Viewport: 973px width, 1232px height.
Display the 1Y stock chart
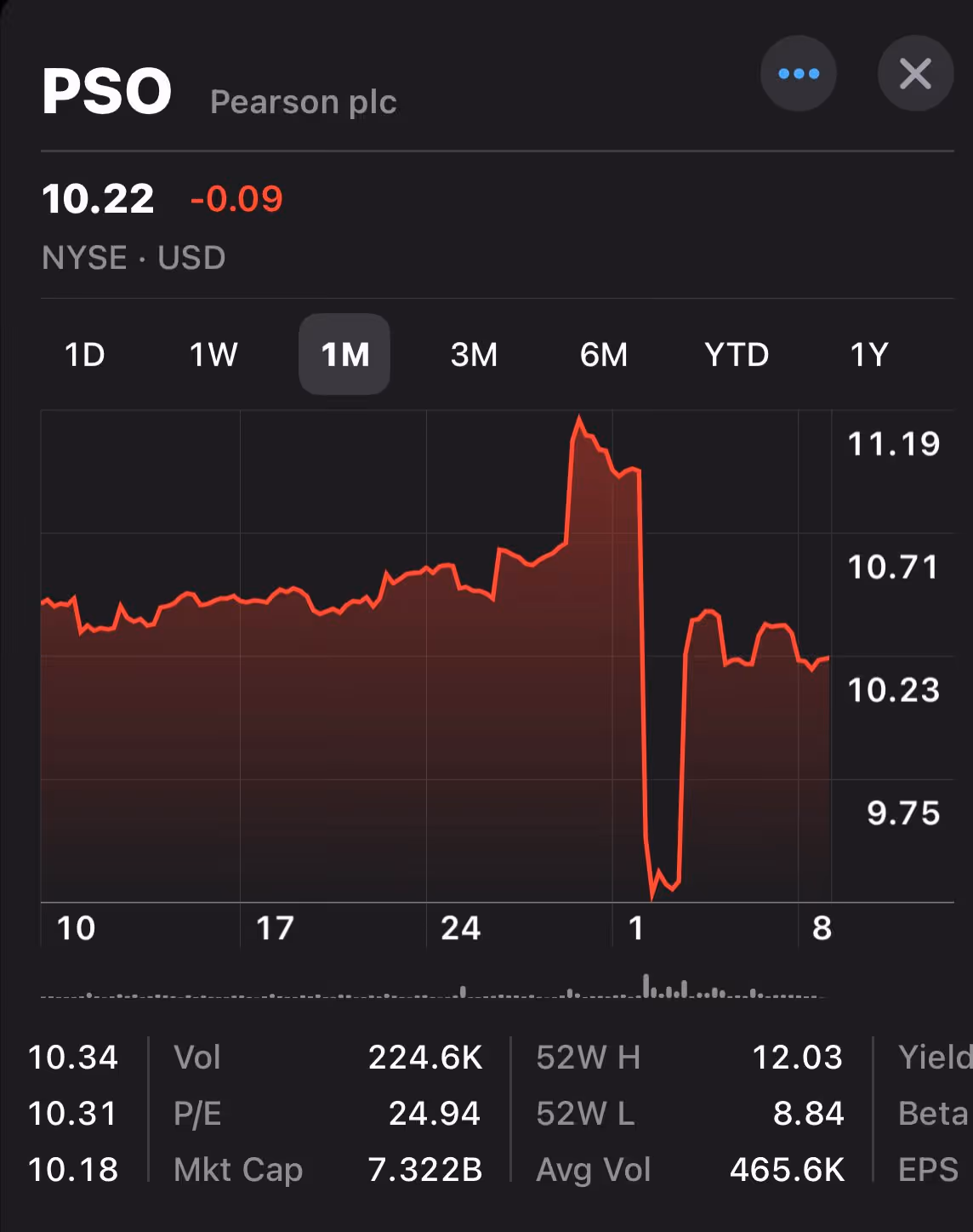[870, 355]
